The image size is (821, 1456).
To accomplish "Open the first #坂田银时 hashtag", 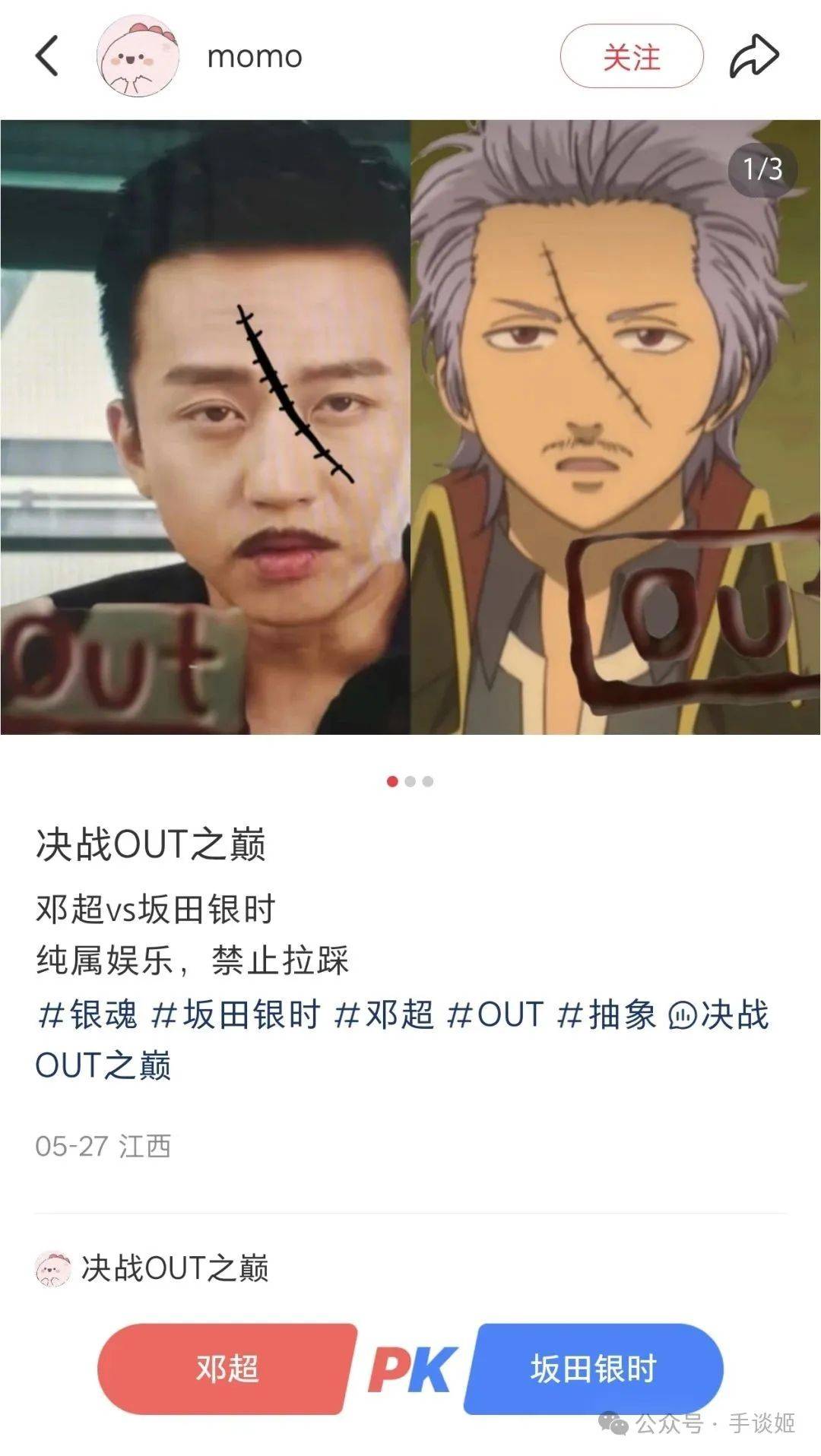I will (x=236, y=1015).
